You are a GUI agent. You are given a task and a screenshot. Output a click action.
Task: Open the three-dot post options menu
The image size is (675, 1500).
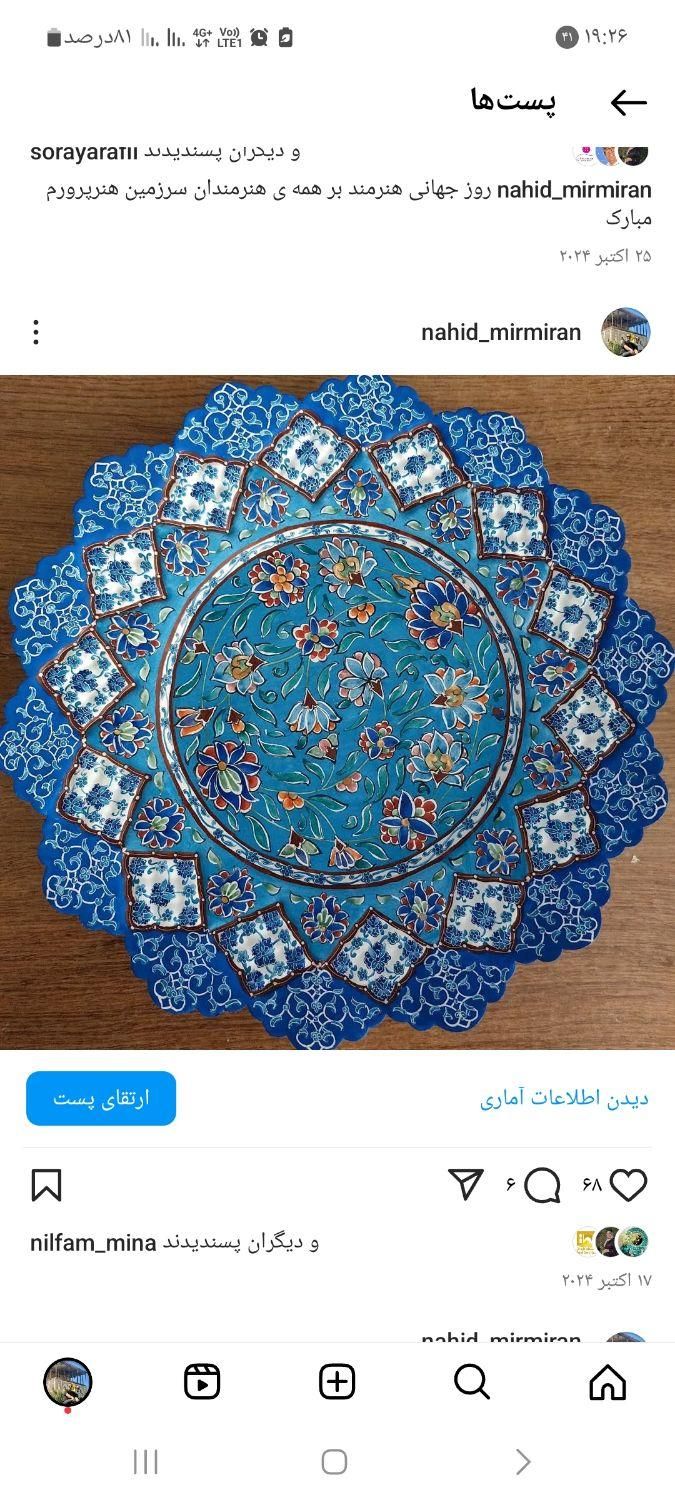tap(36, 332)
